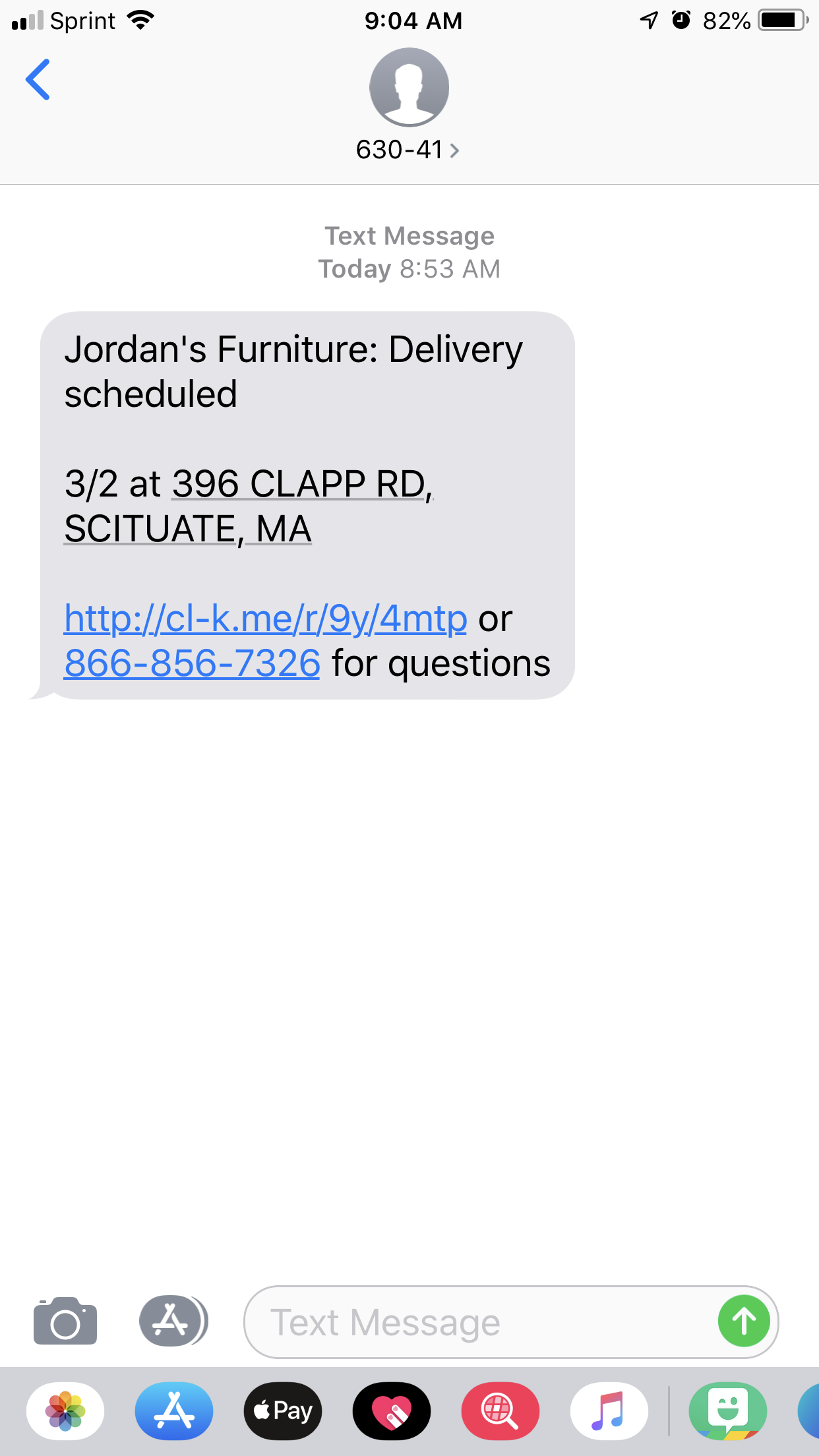Screen dimensions: 819x1456
Task: Open contact details for 630-41
Action: point(408,150)
